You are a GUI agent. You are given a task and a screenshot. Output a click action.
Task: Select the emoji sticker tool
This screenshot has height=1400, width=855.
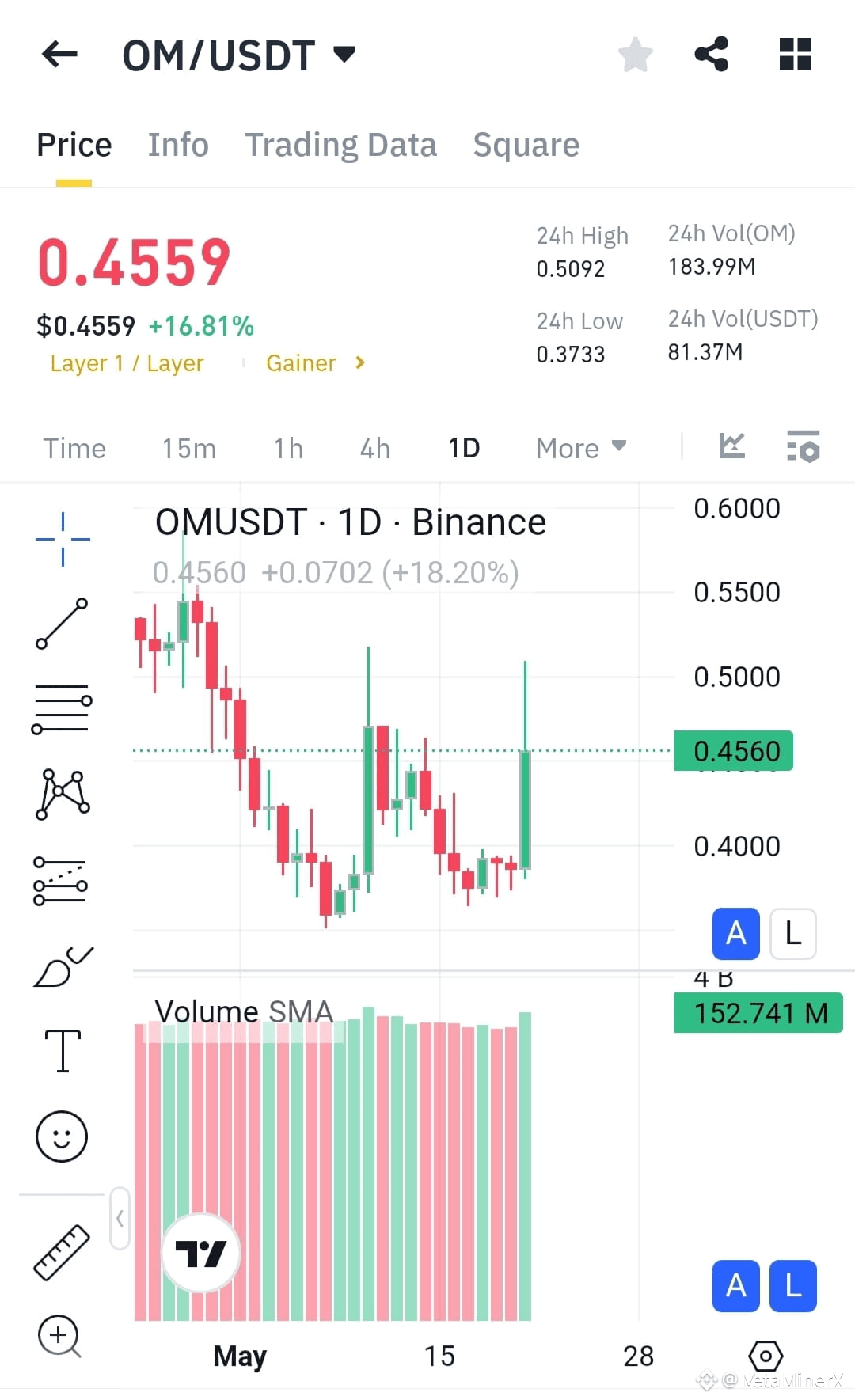(62, 1136)
